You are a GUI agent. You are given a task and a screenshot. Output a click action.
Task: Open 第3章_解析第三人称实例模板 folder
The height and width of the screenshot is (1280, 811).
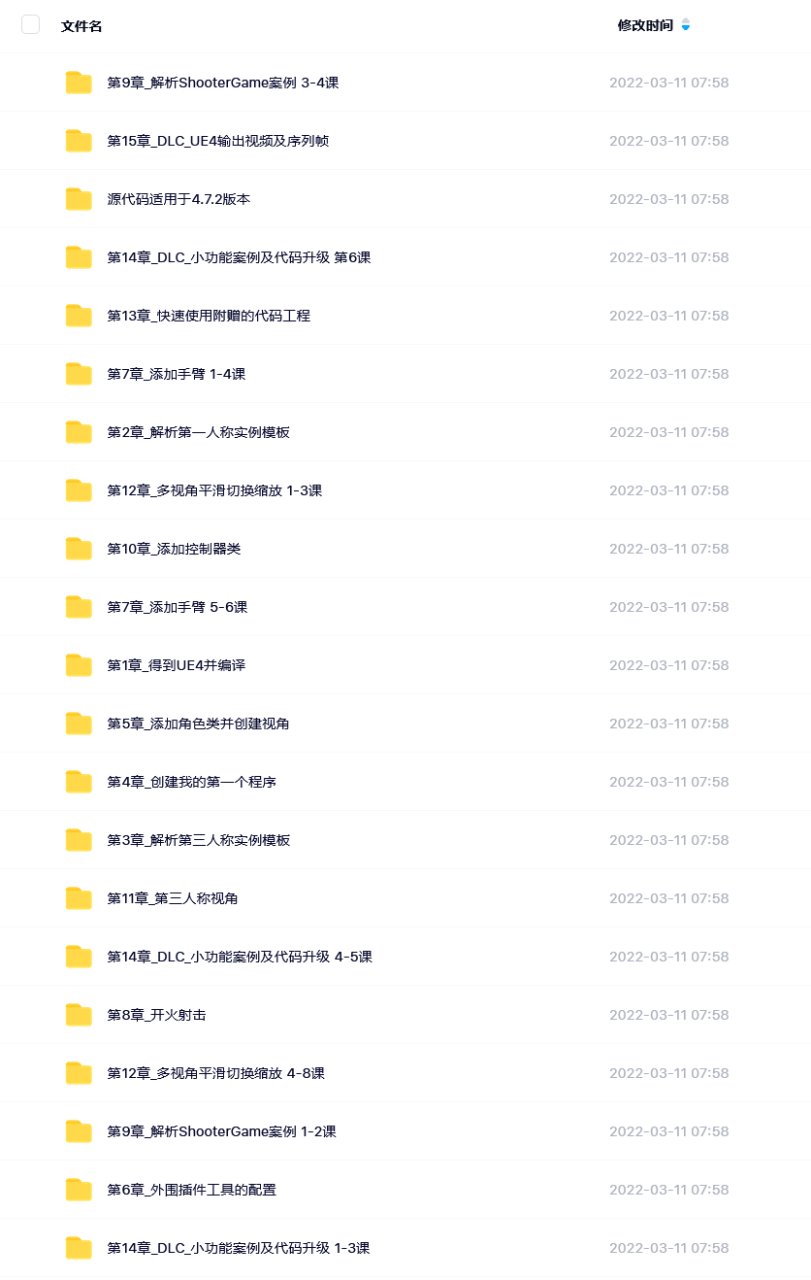(x=198, y=840)
